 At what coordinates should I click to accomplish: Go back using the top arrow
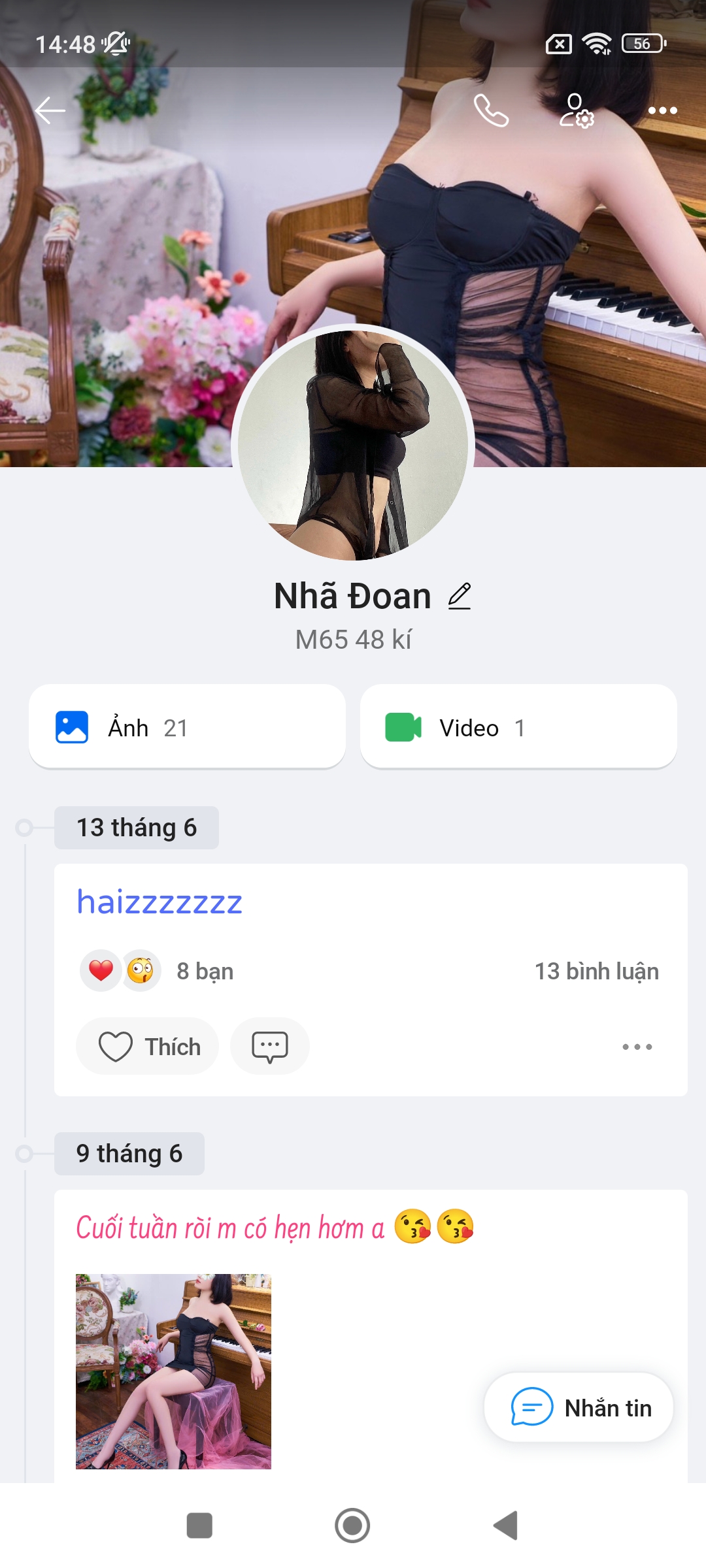click(x=50, y=110)
